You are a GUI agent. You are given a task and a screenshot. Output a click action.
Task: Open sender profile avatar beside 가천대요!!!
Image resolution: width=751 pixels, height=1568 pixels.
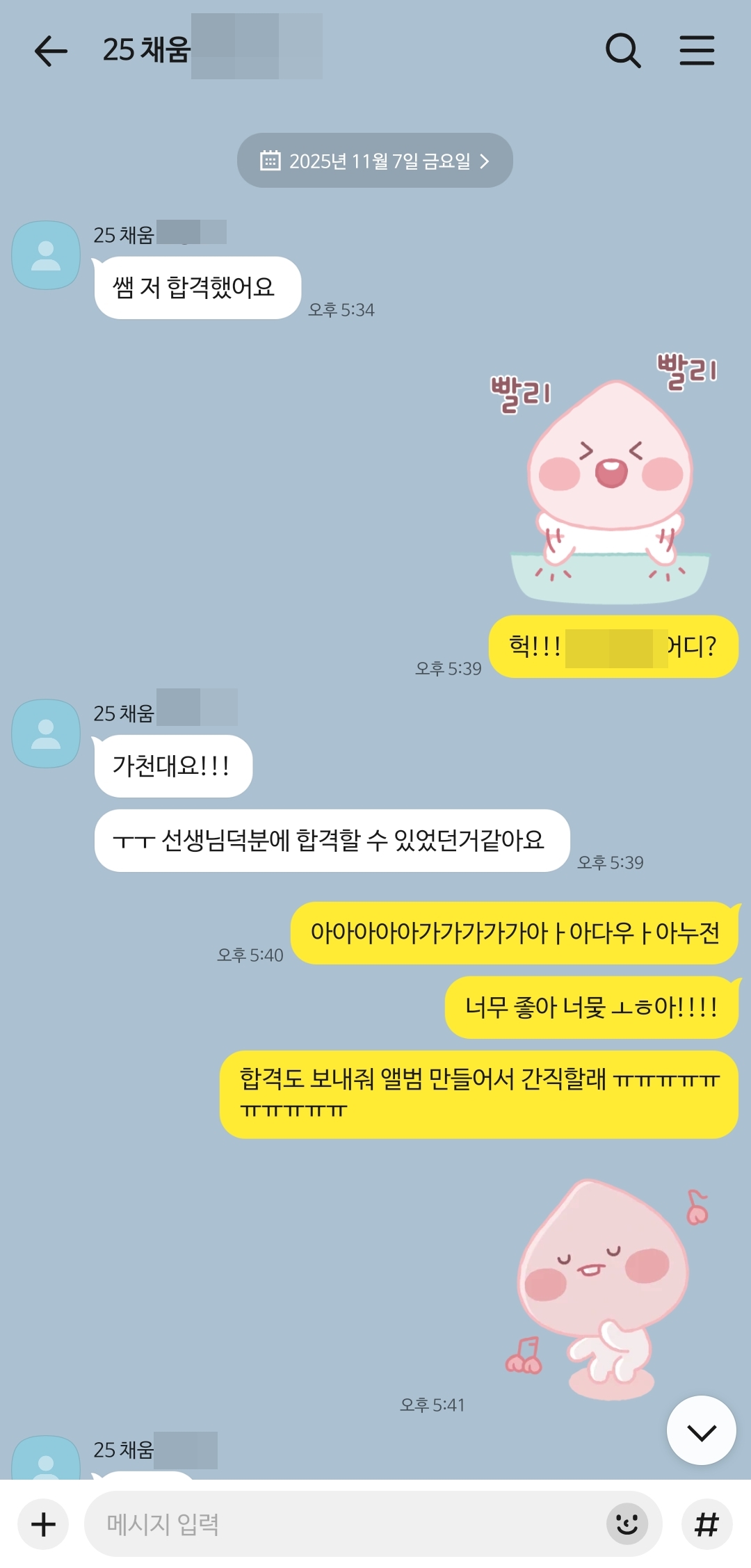[46, 733]
